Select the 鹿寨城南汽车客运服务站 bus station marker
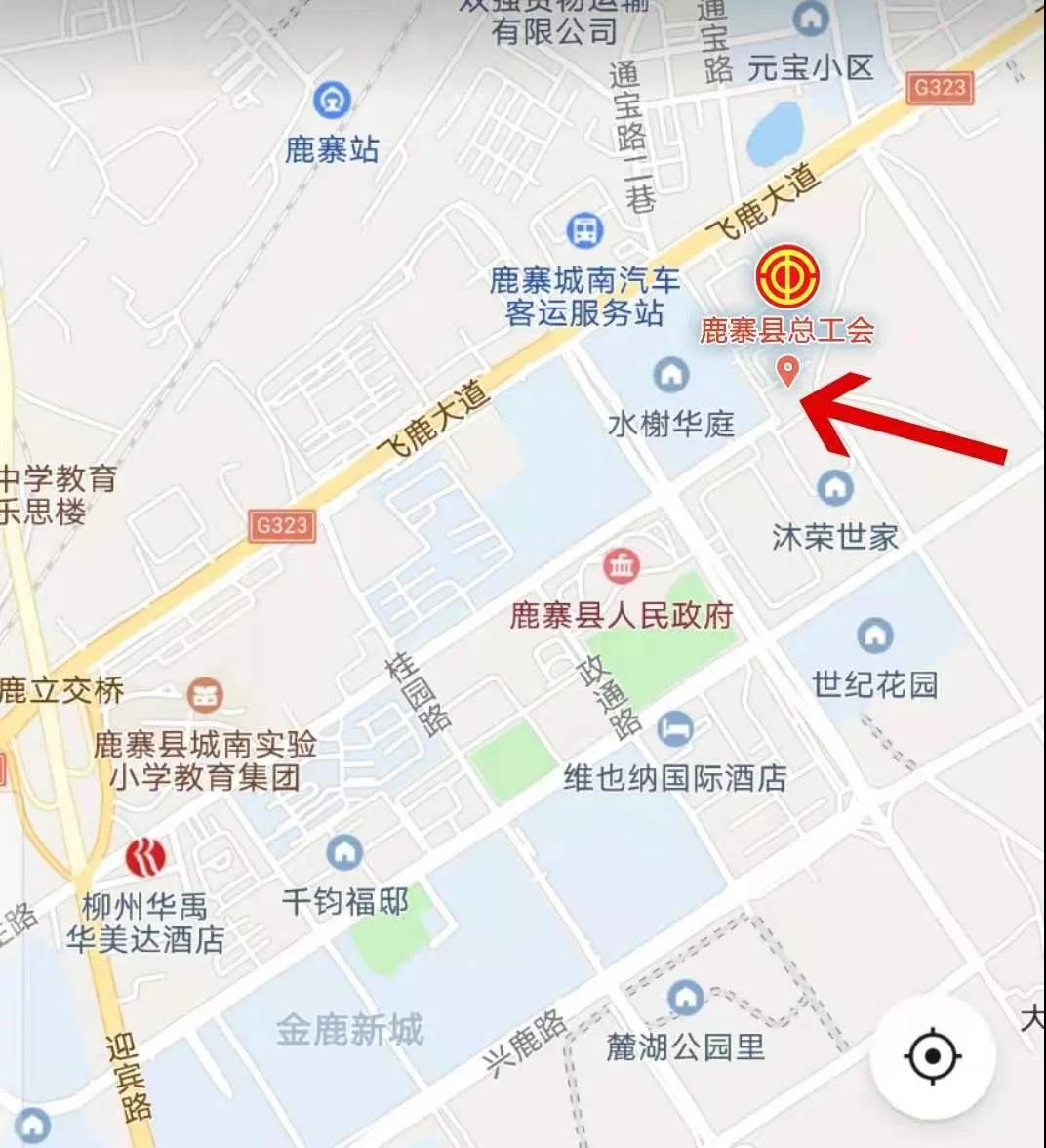The height and width of the screenshot is (1148, 1046). click(584, 230)
